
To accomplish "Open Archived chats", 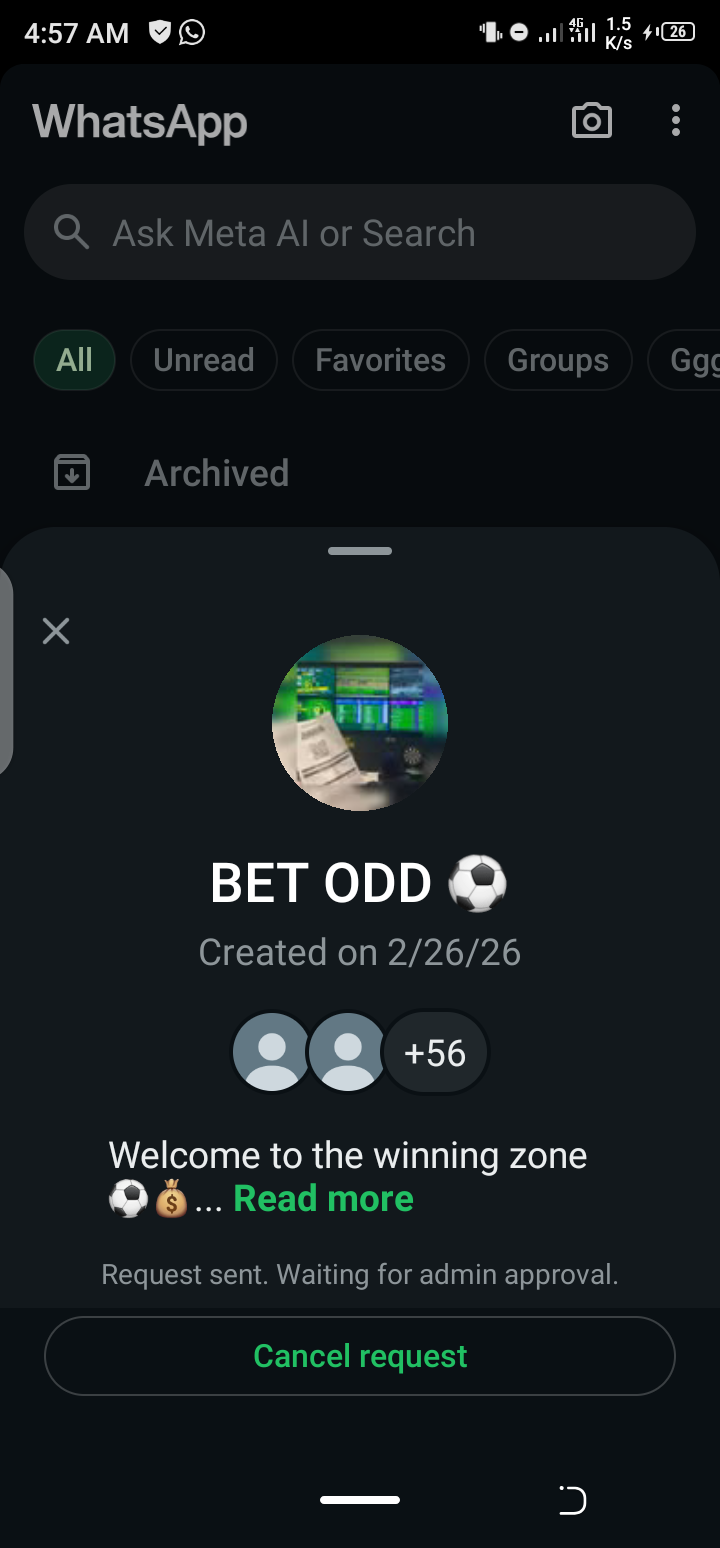I will (x=216, y=473).
